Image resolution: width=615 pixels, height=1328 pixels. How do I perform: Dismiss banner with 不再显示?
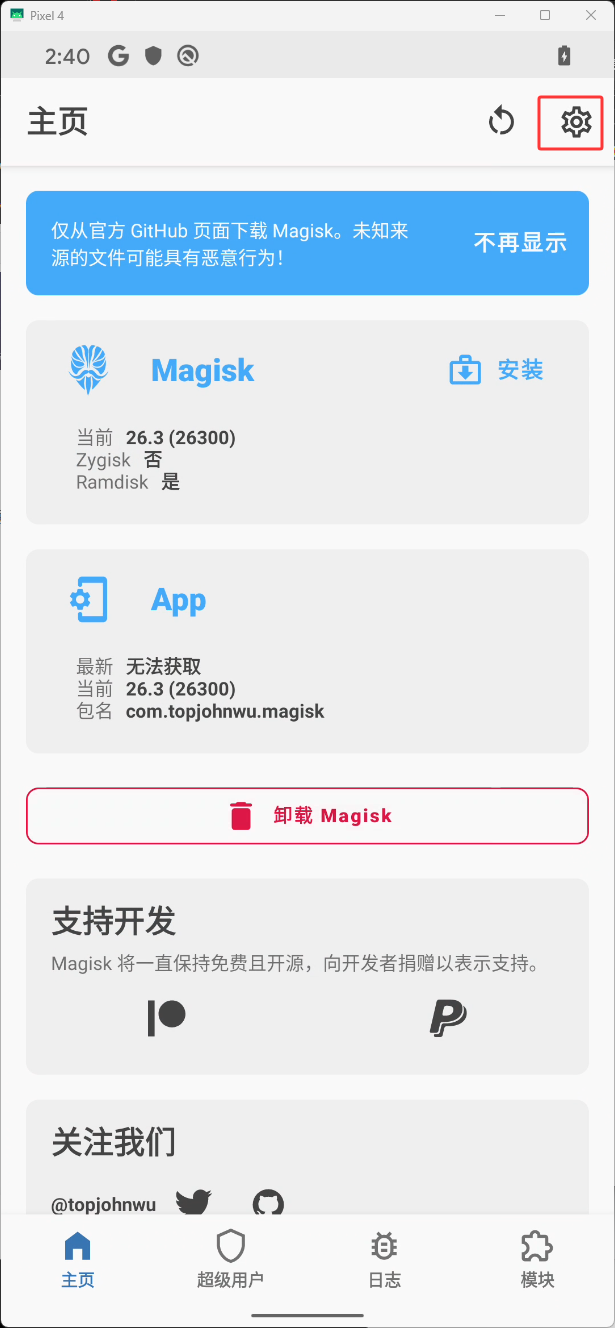[519, 242]
